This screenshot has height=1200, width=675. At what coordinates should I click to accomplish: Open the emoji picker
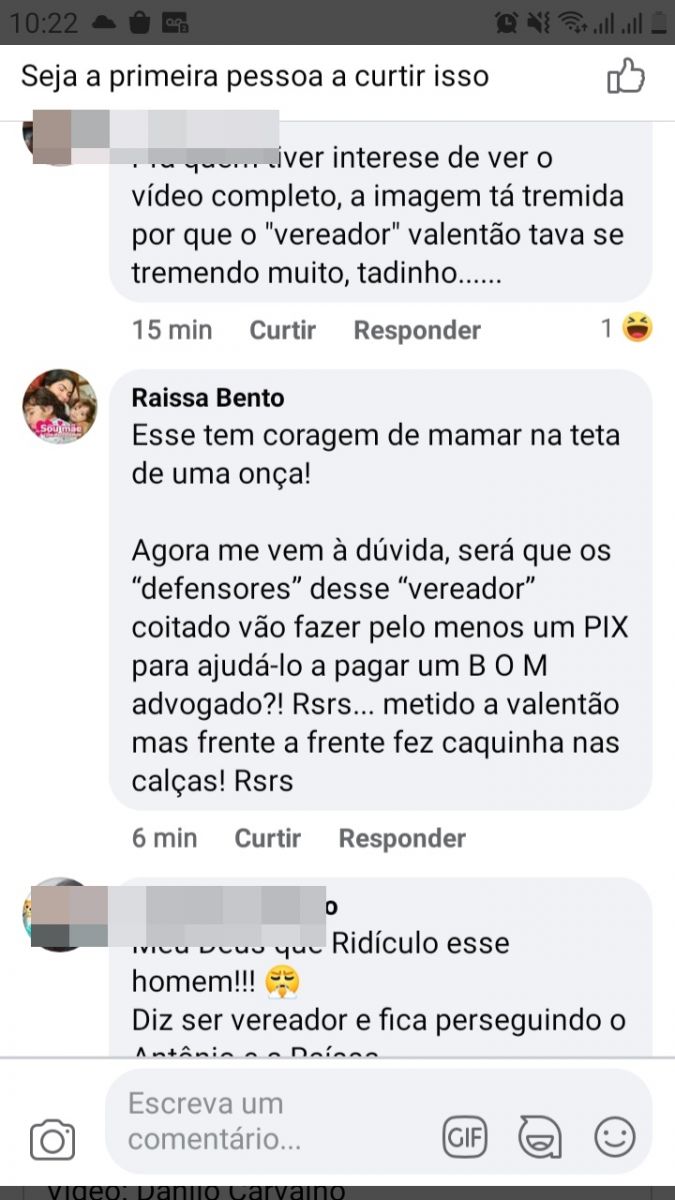pyautogui.click(x=615, y=1137)
